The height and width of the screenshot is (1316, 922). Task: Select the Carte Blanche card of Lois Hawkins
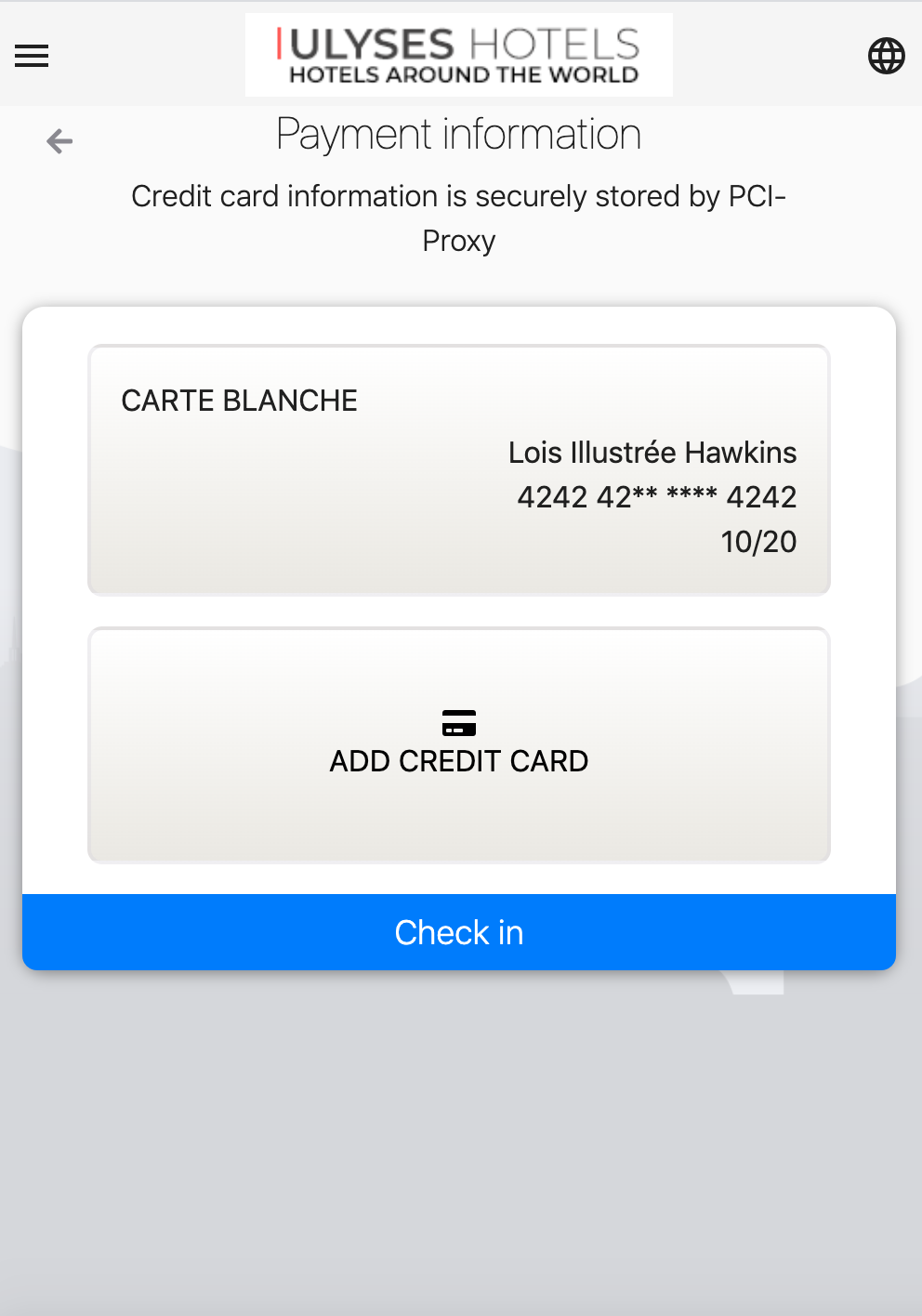pos(459,470)
